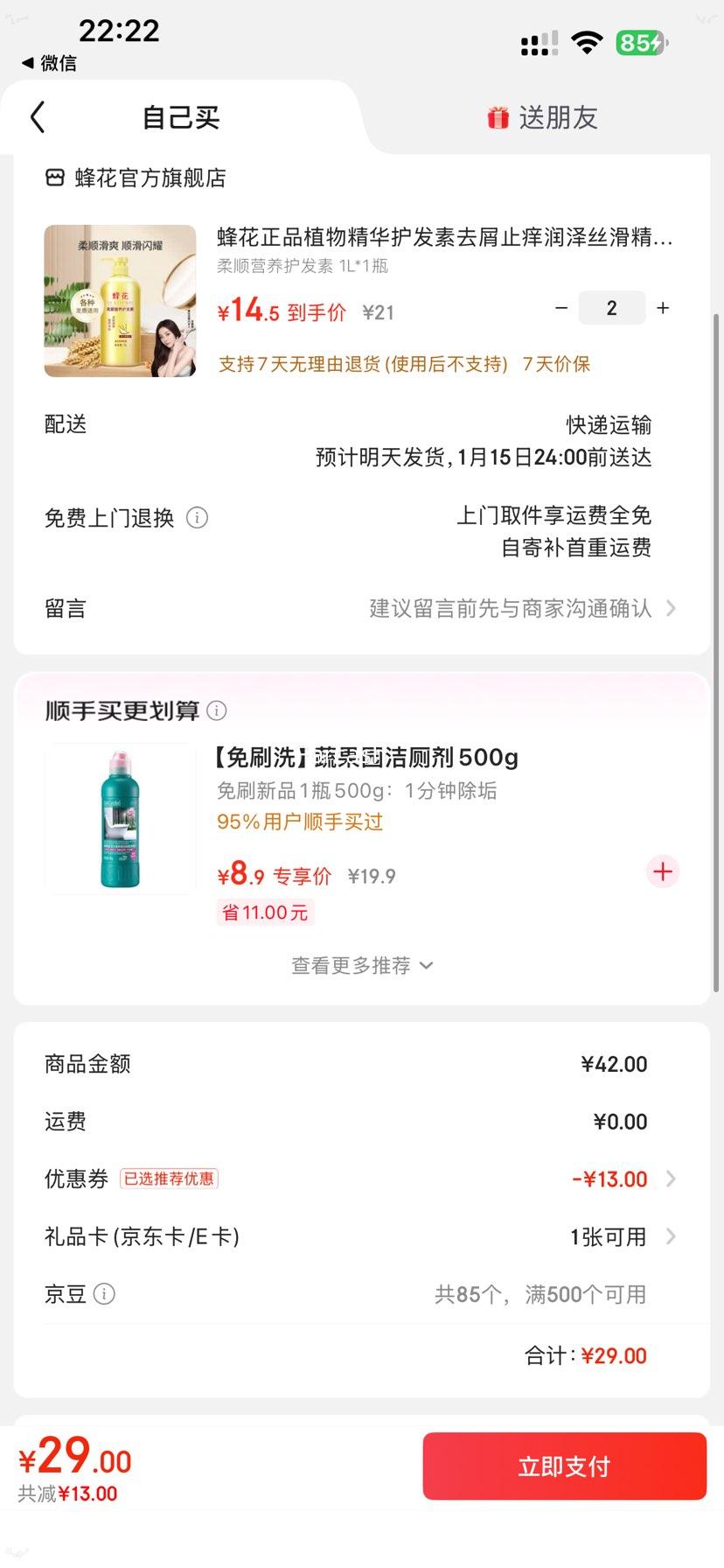Increase conditioner quantity with plus stepper

pos(662,308)
